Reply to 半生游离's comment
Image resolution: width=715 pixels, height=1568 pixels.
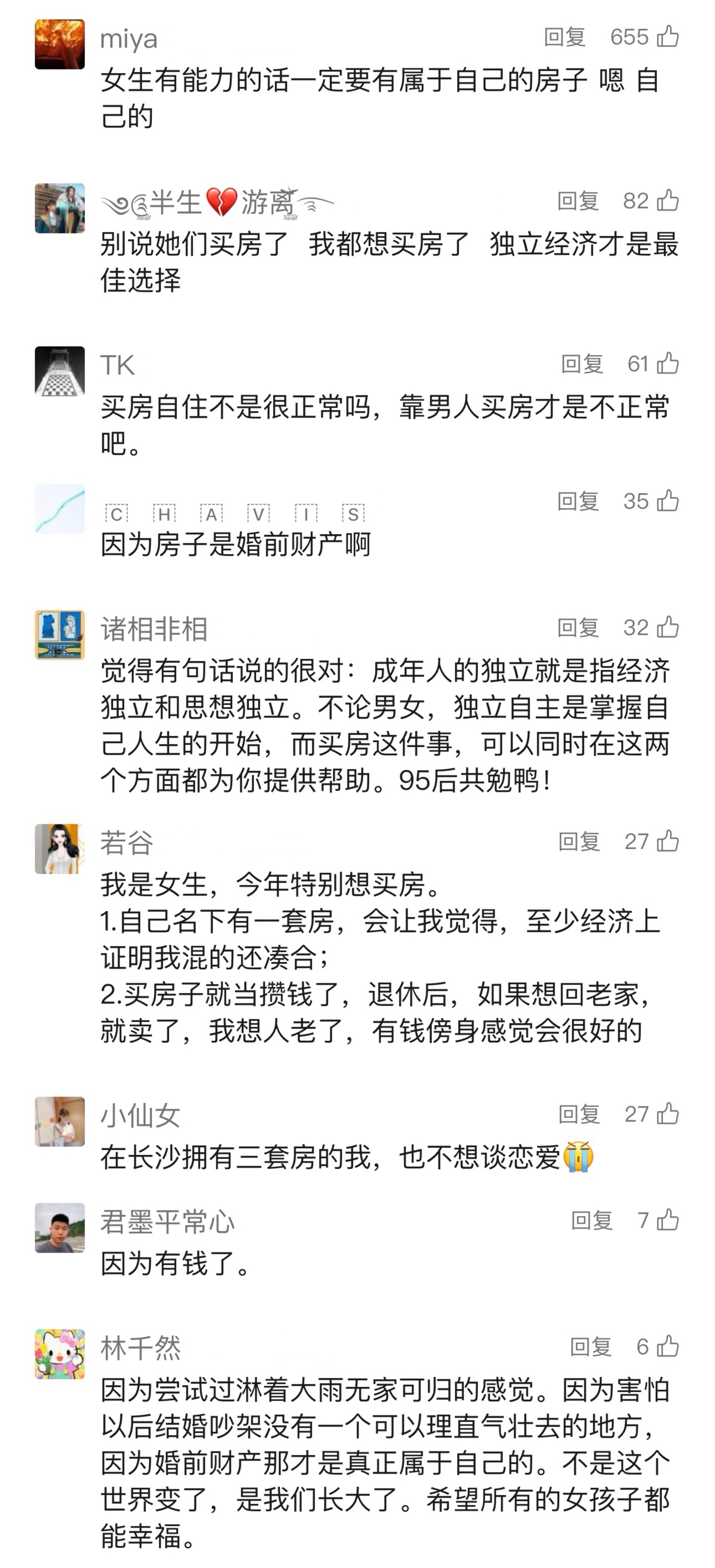tap(577, 201)
